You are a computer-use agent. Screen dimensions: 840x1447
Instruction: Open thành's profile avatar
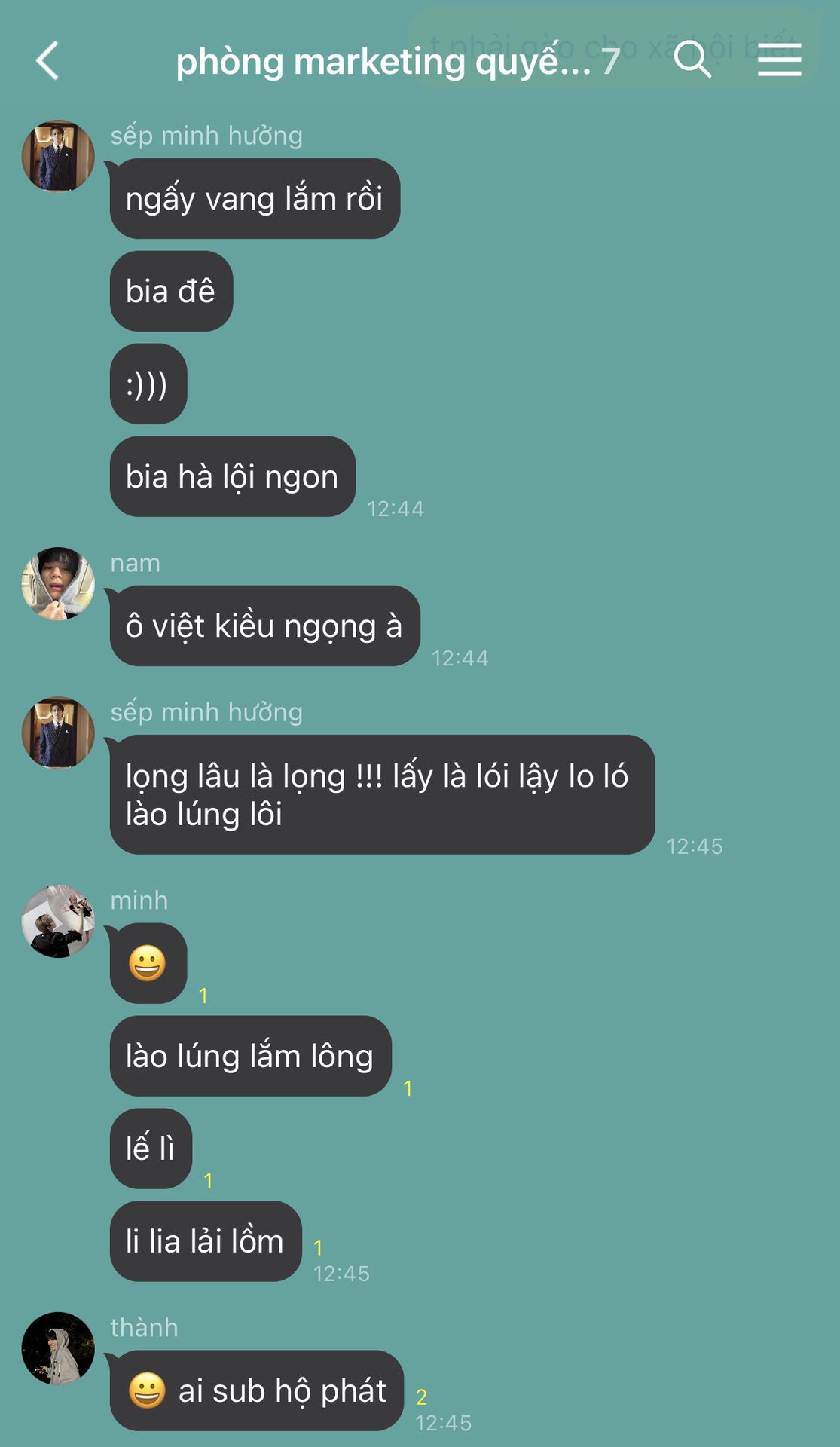(x=58, y=1348)
